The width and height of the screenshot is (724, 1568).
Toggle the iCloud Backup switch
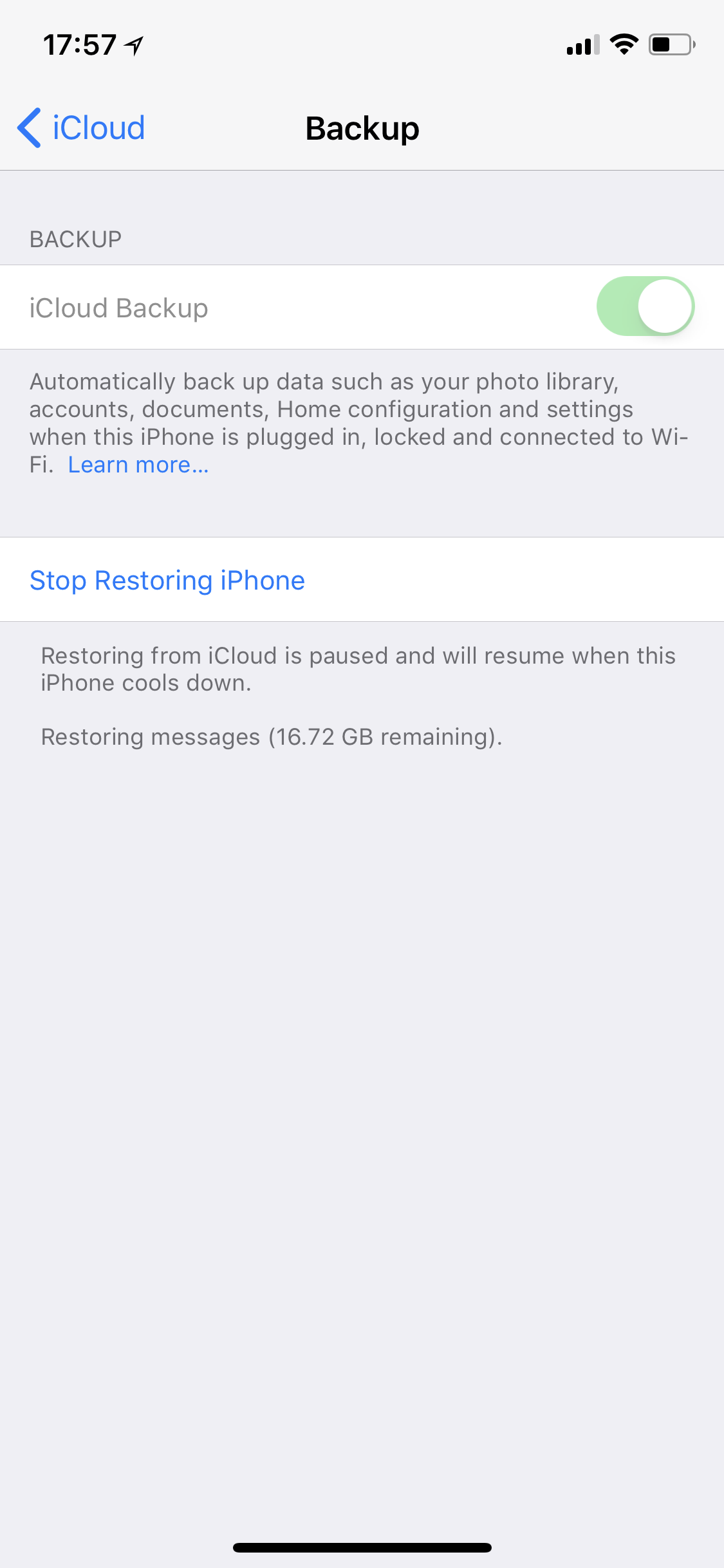tap(645, 306)
